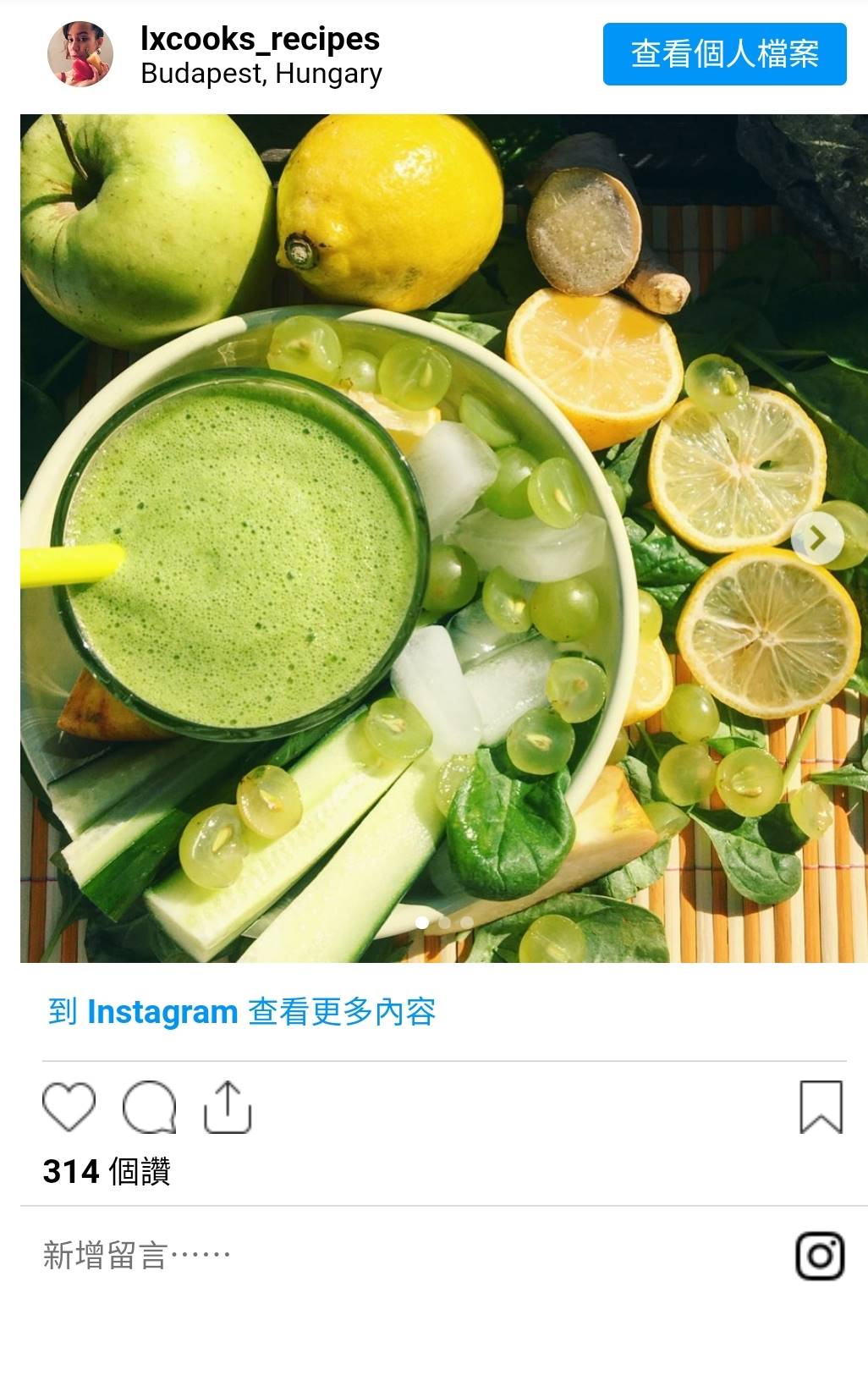This screenshot has width=868, height=1375.
Task: Open the Instagram logo icon
Action: 820,1256
